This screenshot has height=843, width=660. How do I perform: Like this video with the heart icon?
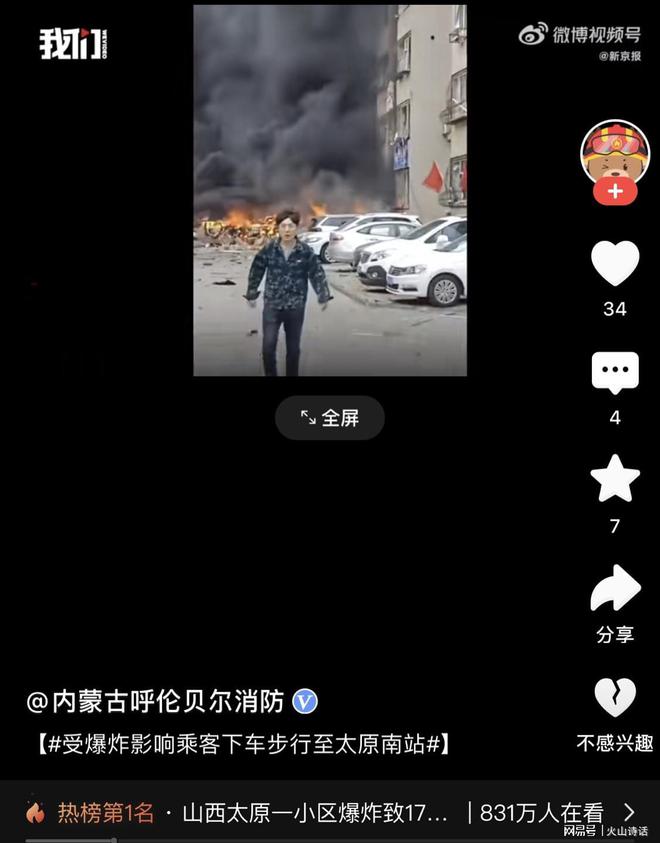615,264
